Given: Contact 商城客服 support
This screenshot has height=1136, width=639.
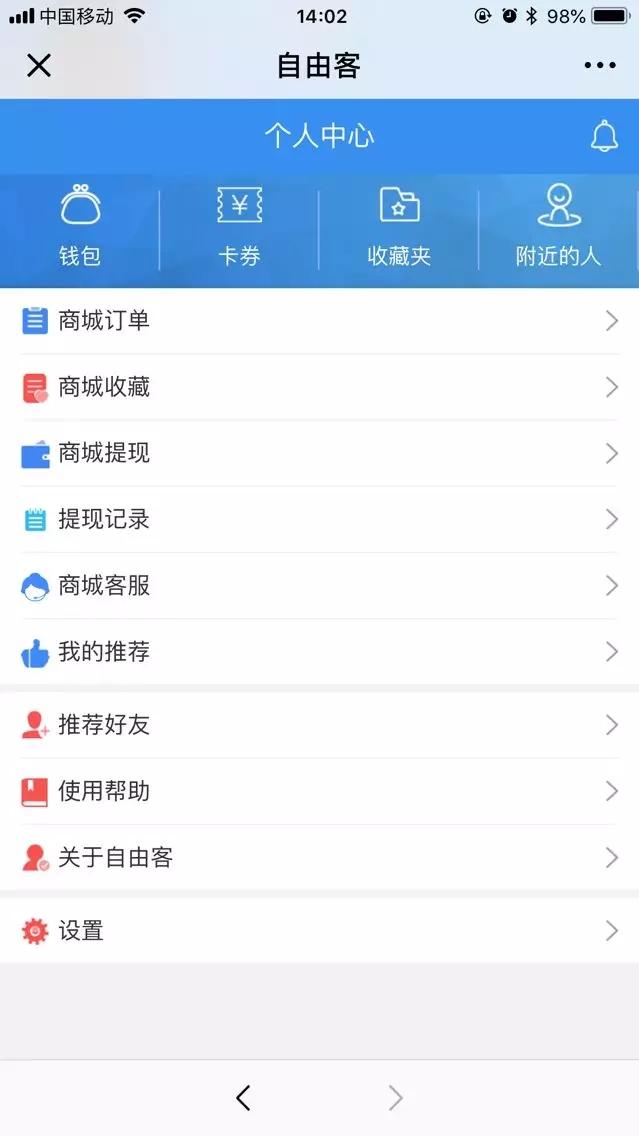Looking at the screenshot, I should click(319, 585).
